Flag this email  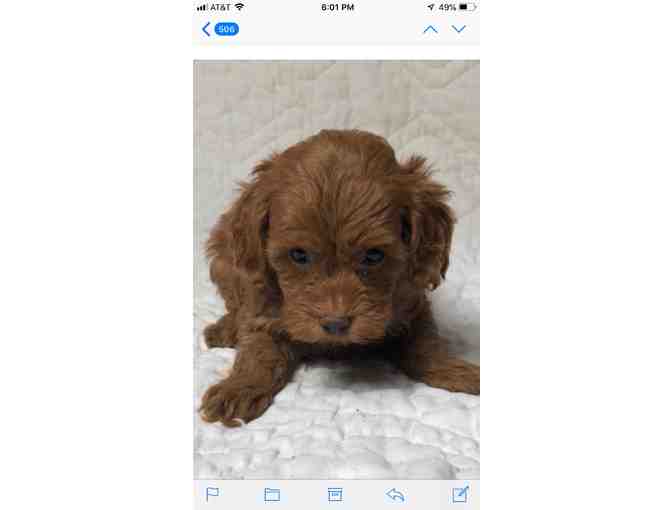212,494
